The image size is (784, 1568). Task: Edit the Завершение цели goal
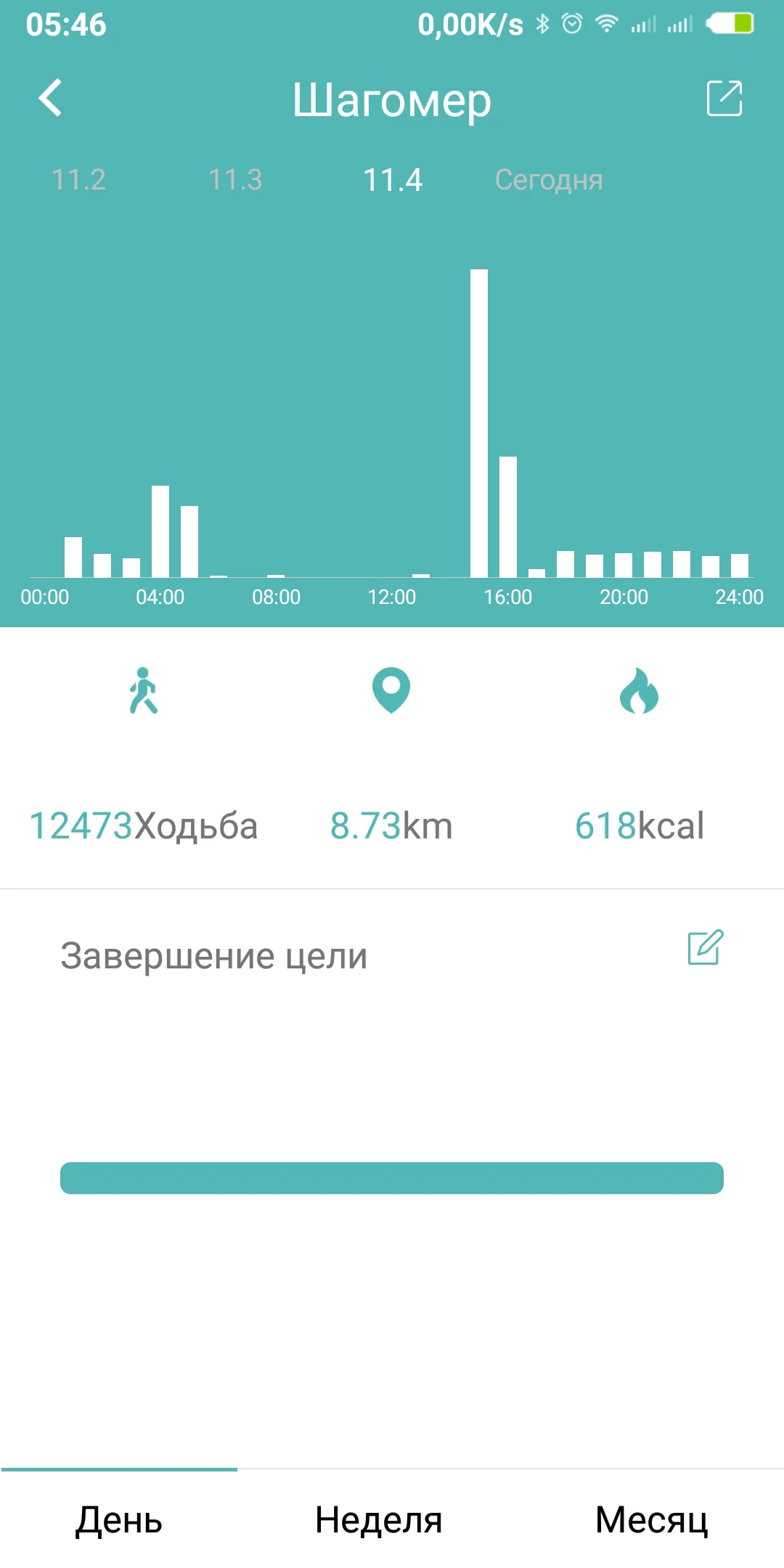pyautogui.click(x=705, y=947)
